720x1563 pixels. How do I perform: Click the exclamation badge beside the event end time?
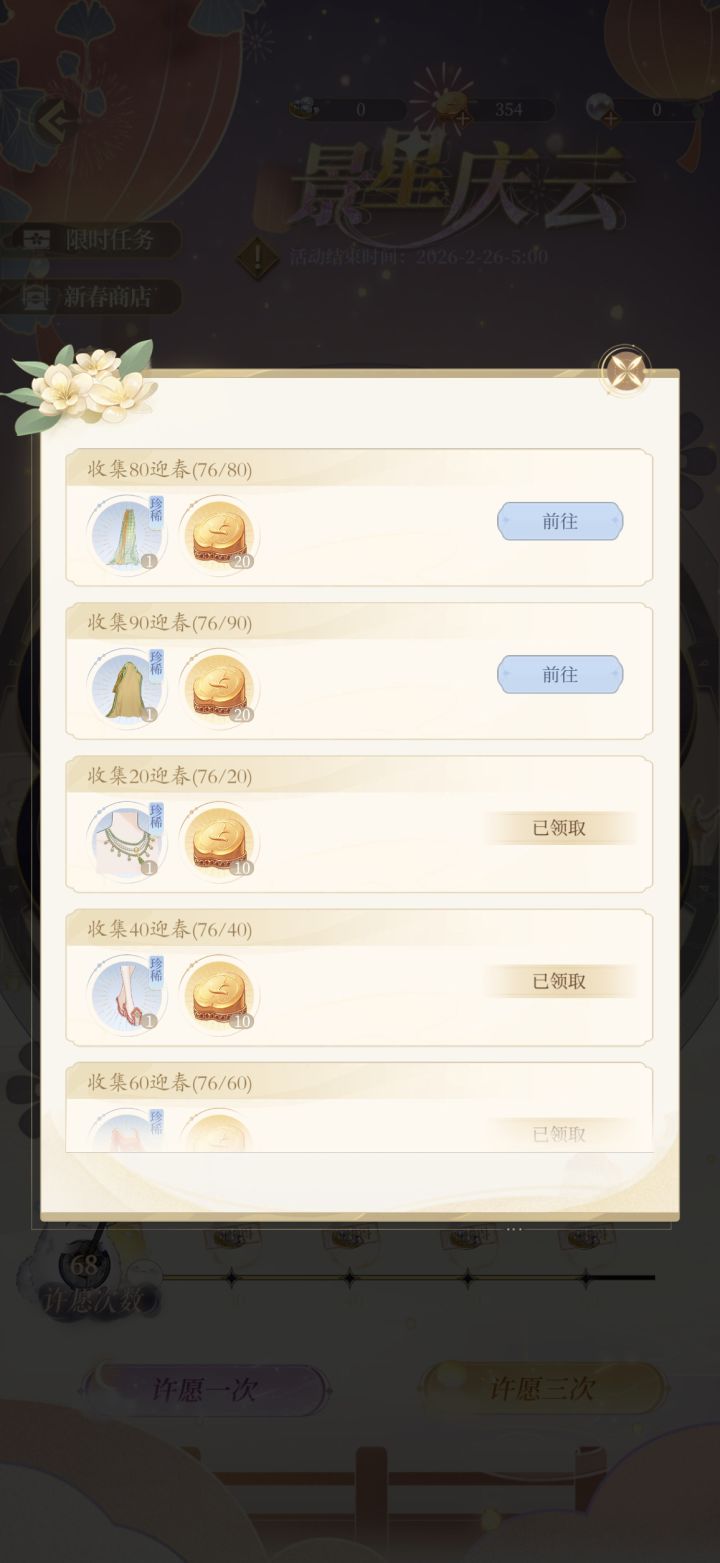pyautogui.click(x=258, y=255)
